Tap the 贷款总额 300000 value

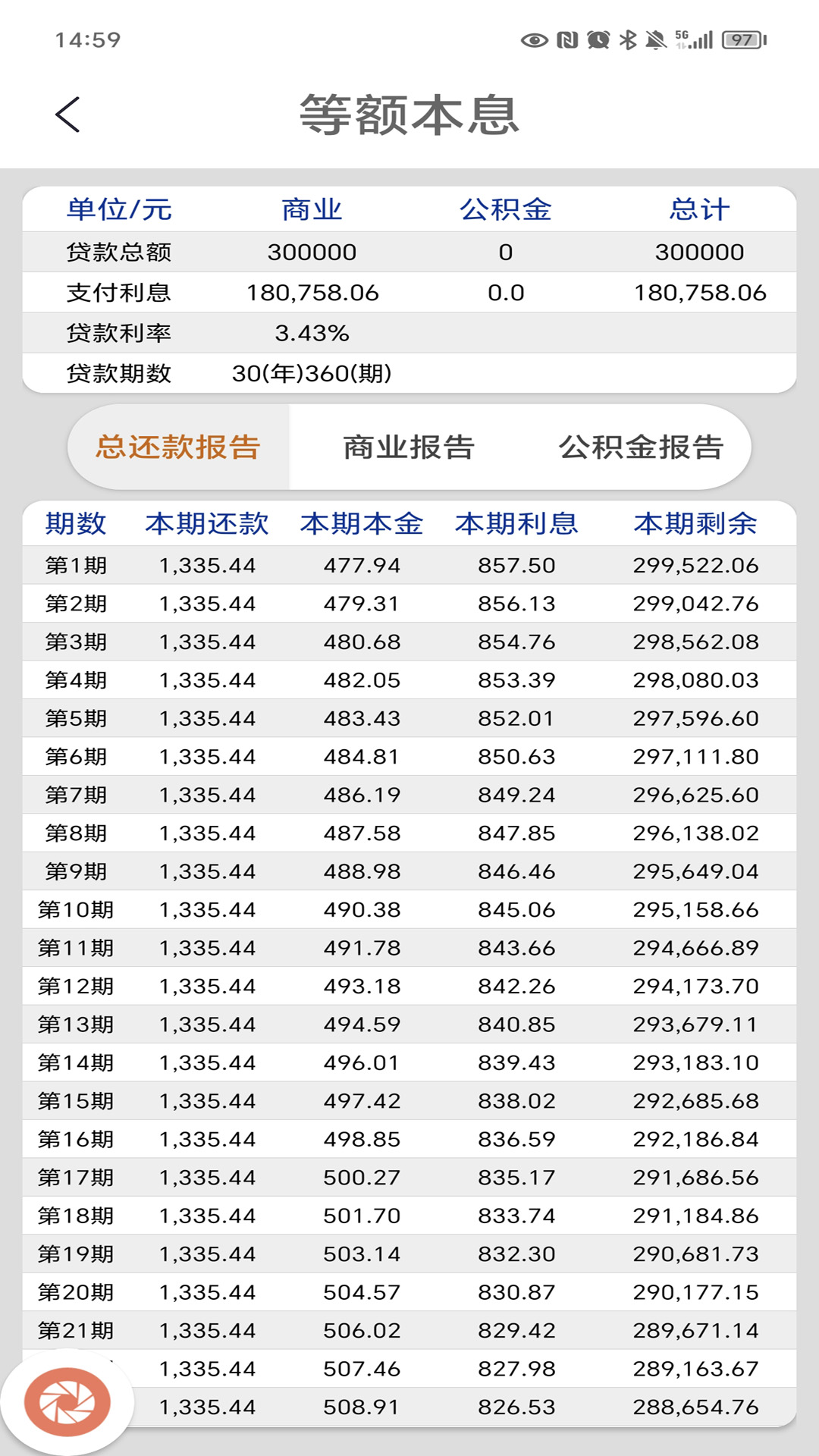tap(312, 253)
